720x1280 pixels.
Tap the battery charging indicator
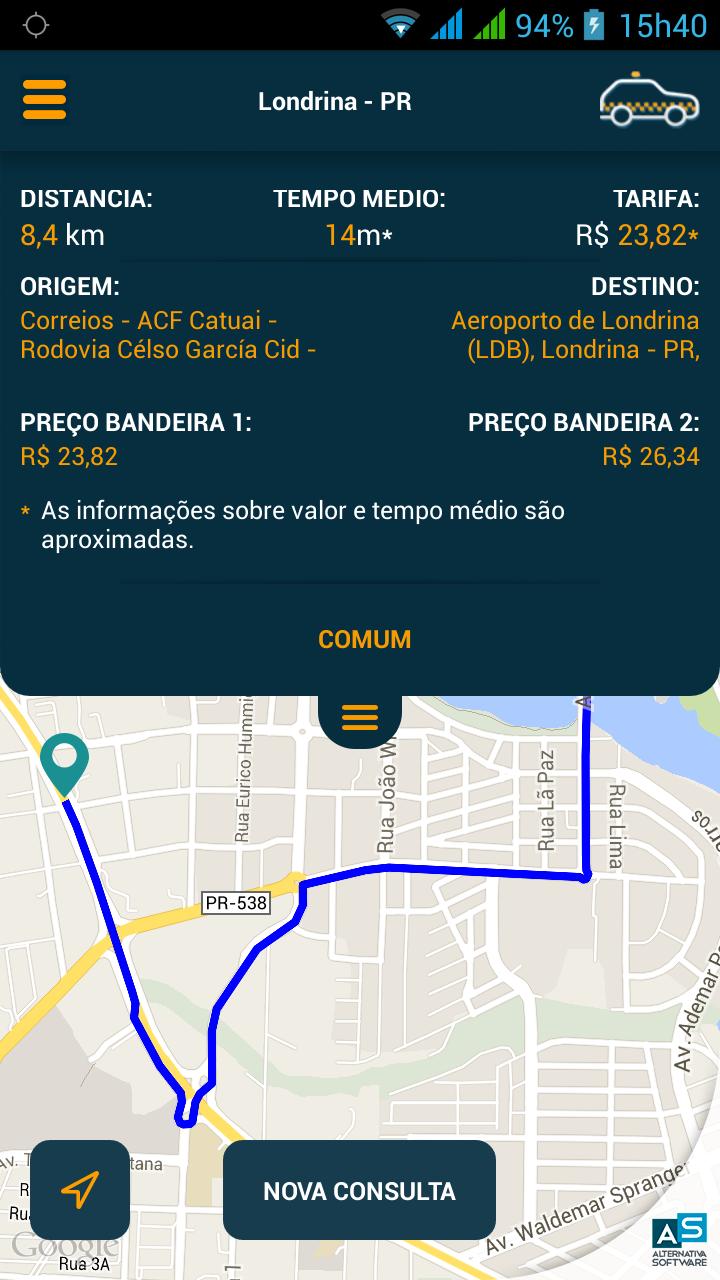[x=596, y=22]
